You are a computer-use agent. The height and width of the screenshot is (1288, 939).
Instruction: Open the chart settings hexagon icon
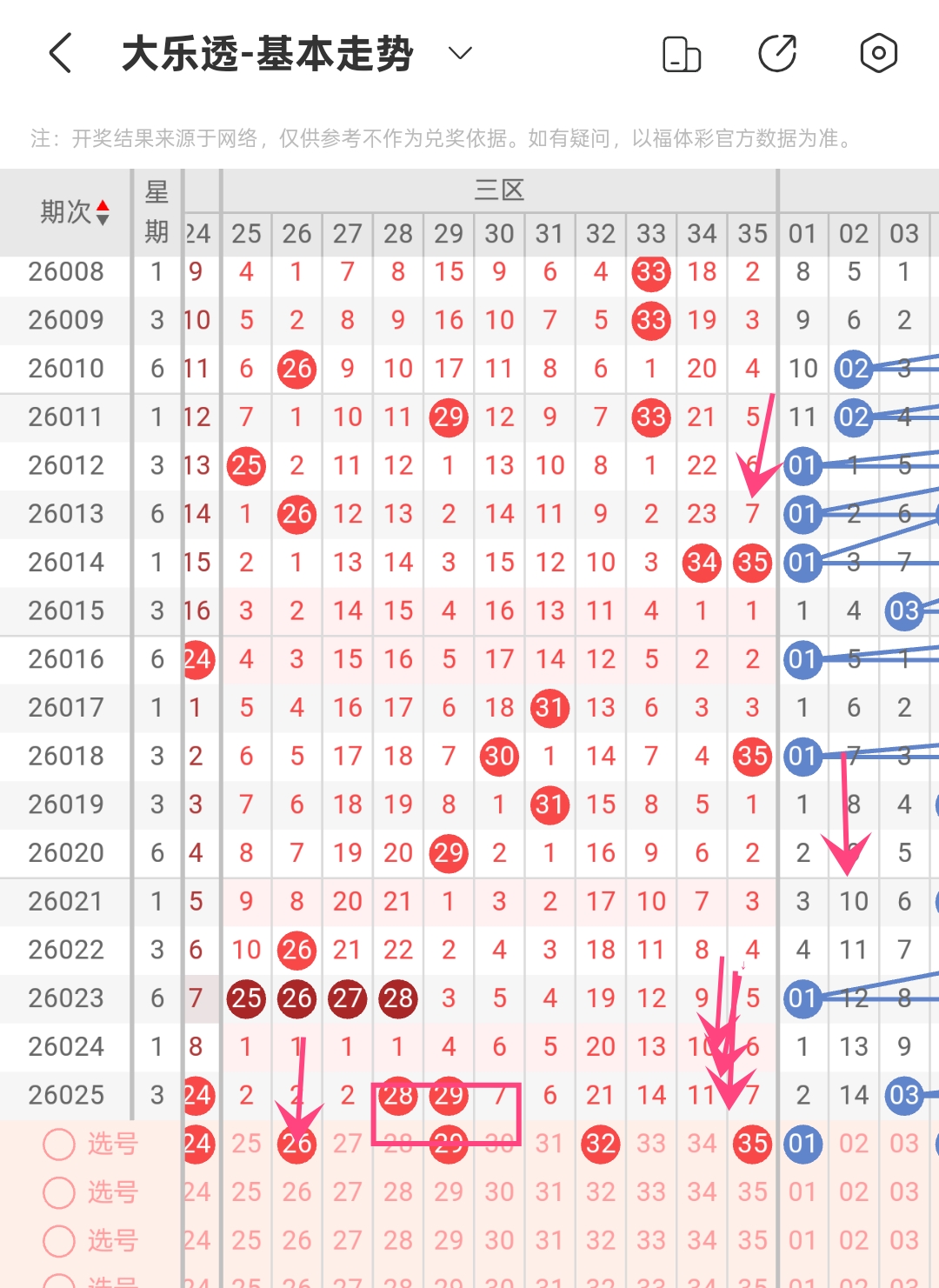(x=878, y=54)
